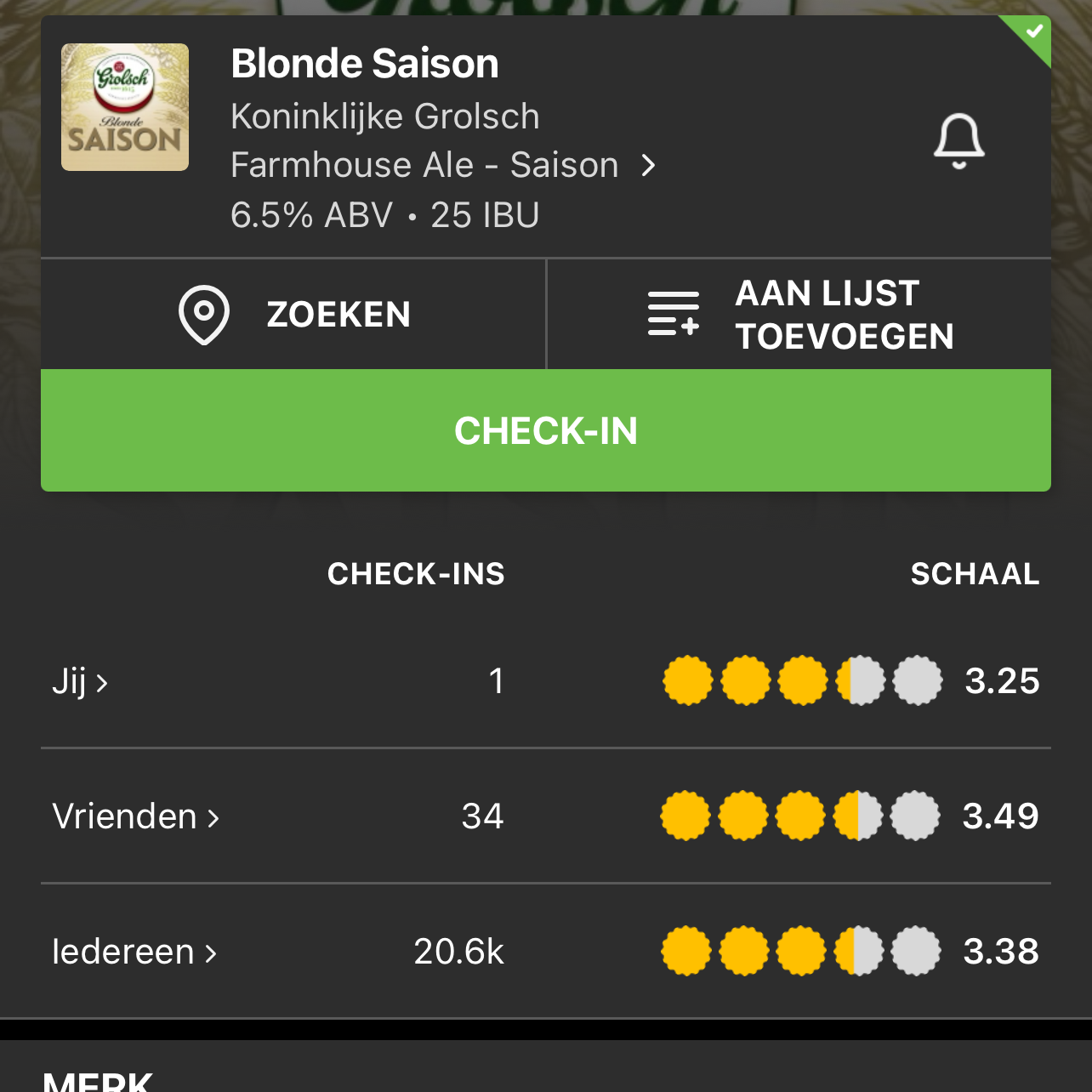Screen dimensions: 1092x1092
Task: Tap the Zoeken button
Action: tap(293, 315)
